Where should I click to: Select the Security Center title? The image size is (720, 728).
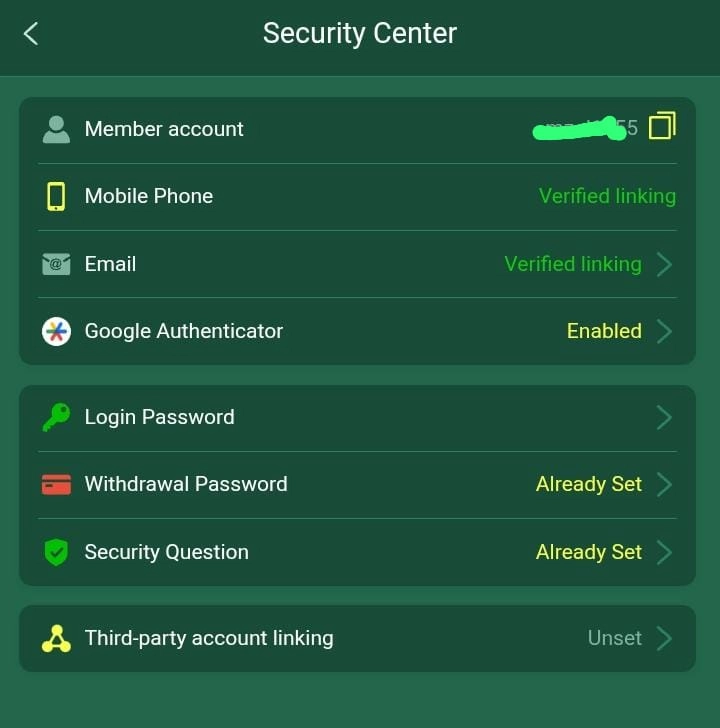359,33
